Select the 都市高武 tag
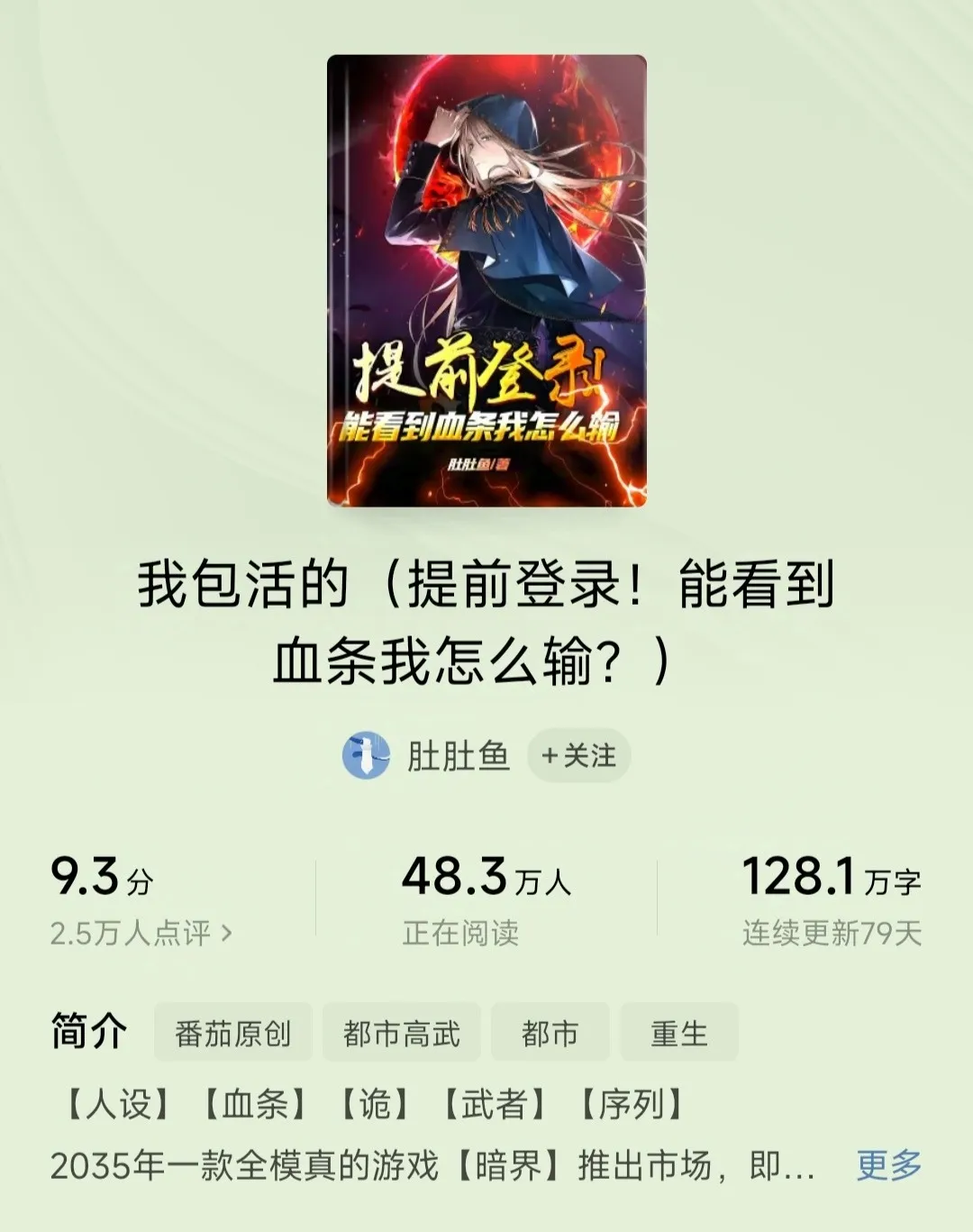The image size is (973, 1232). point(401,1033)
